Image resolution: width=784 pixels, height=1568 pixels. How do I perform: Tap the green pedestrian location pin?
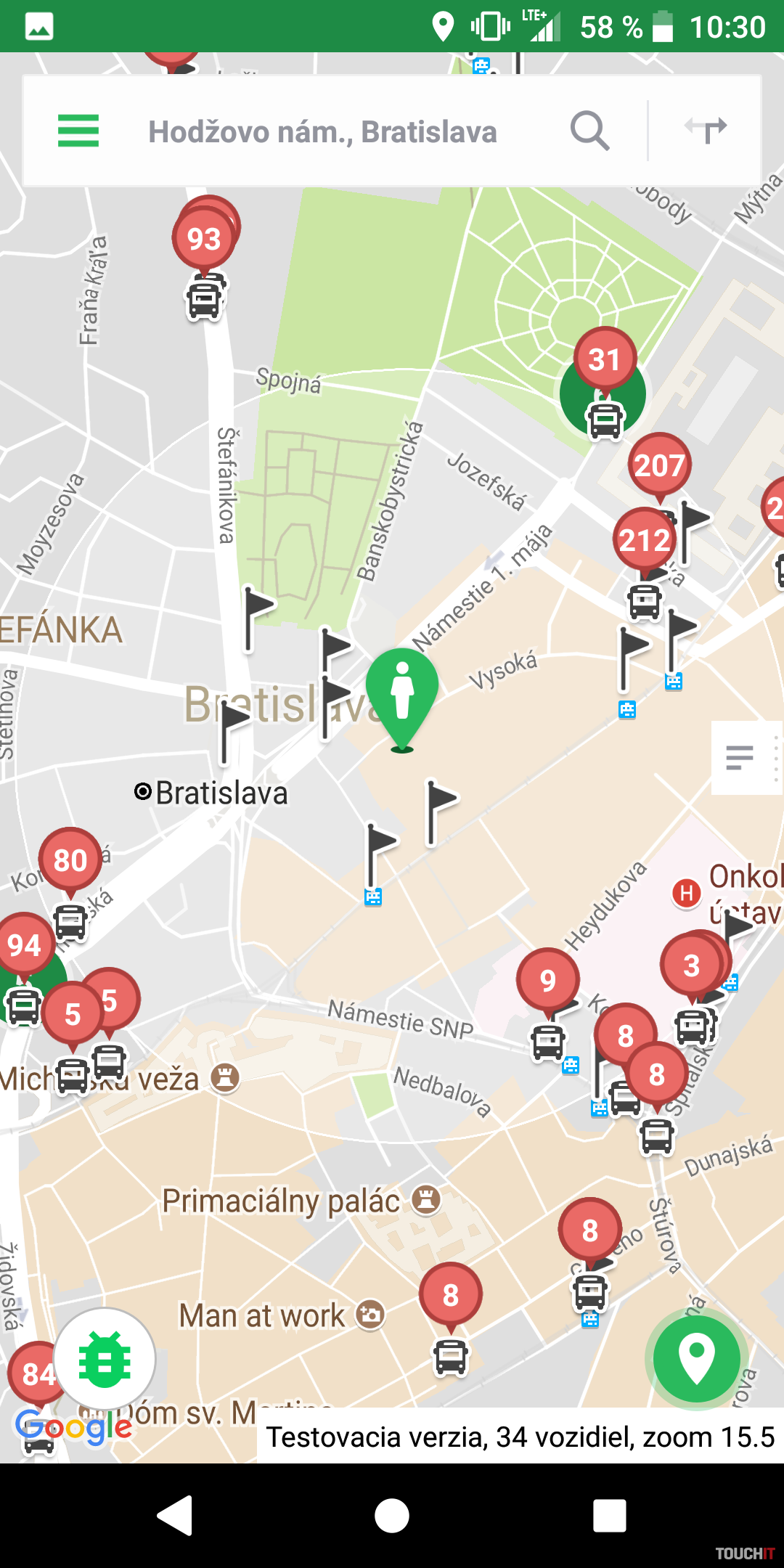point(401,692)
